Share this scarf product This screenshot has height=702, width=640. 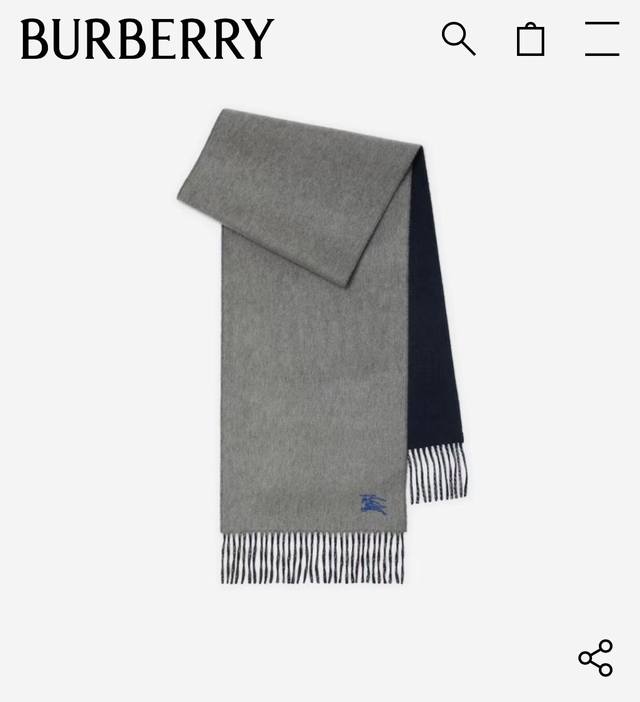595,658
